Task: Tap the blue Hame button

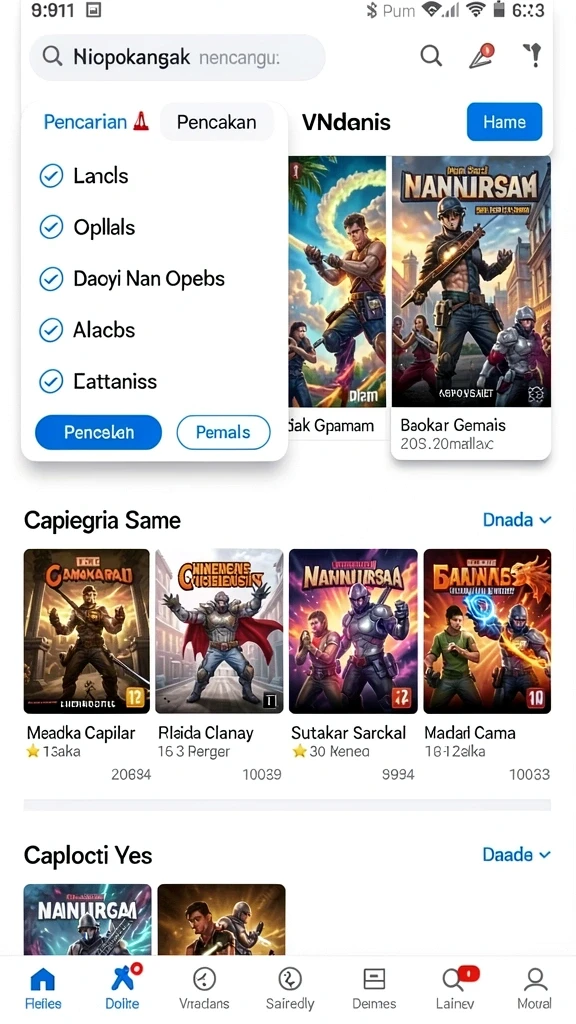Action: [x=504, y=122]
